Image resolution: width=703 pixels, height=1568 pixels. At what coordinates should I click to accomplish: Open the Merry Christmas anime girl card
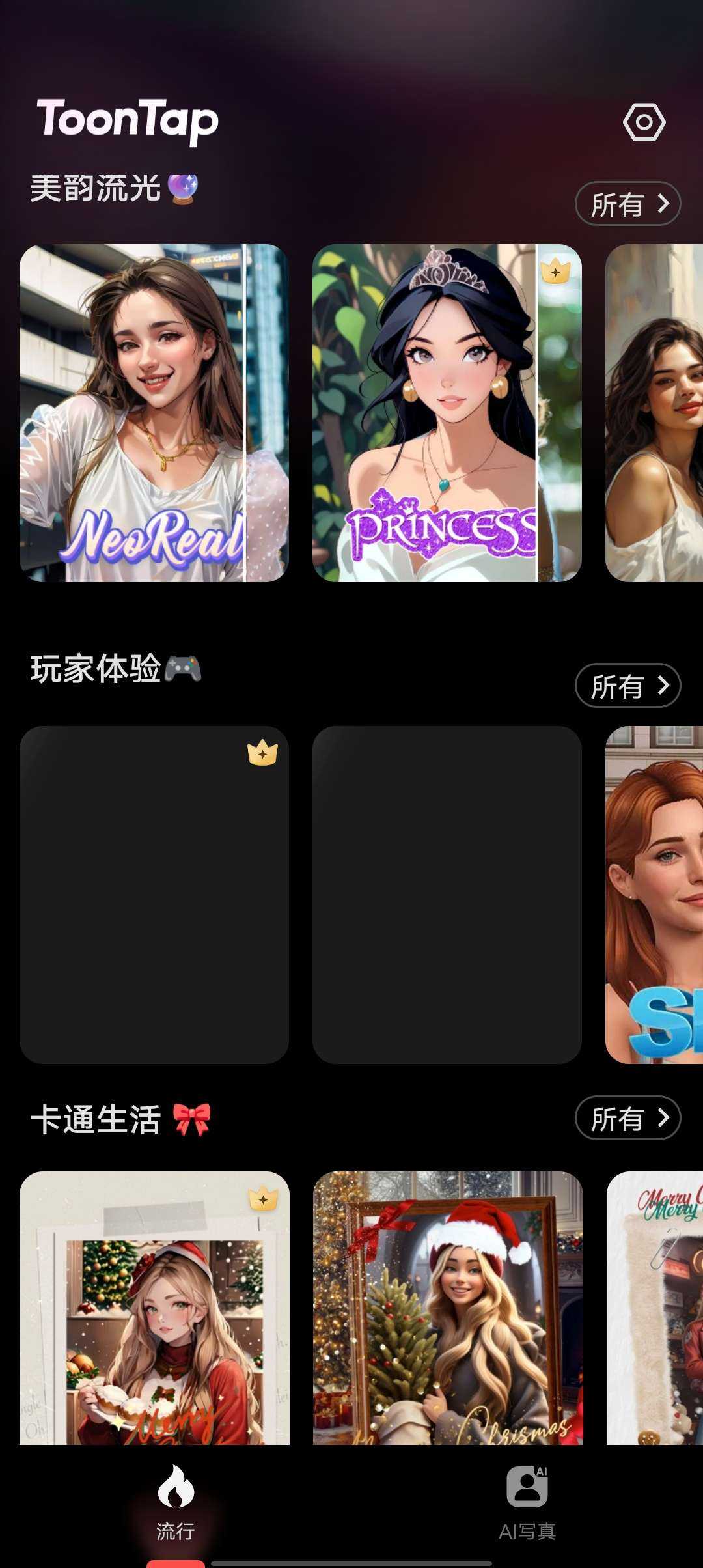pyautogui.click(x=154, y=1308)
